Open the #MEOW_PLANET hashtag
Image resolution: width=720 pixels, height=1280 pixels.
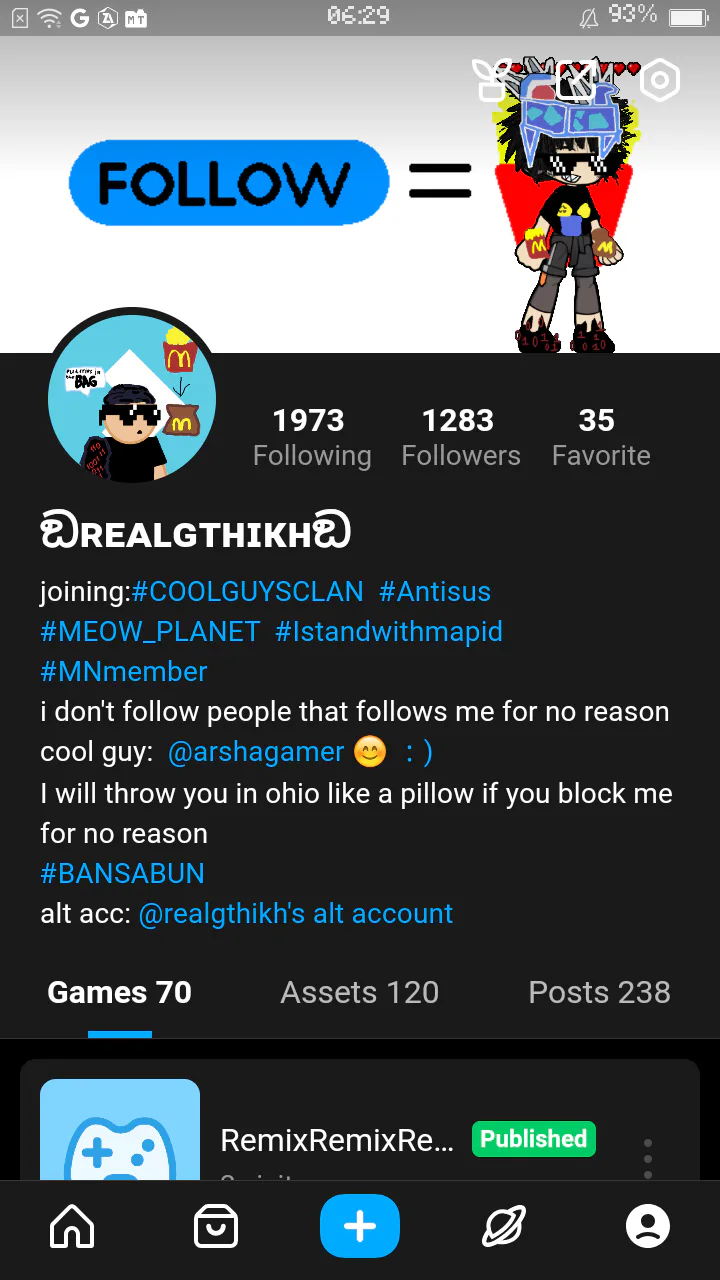pos(150,631)
